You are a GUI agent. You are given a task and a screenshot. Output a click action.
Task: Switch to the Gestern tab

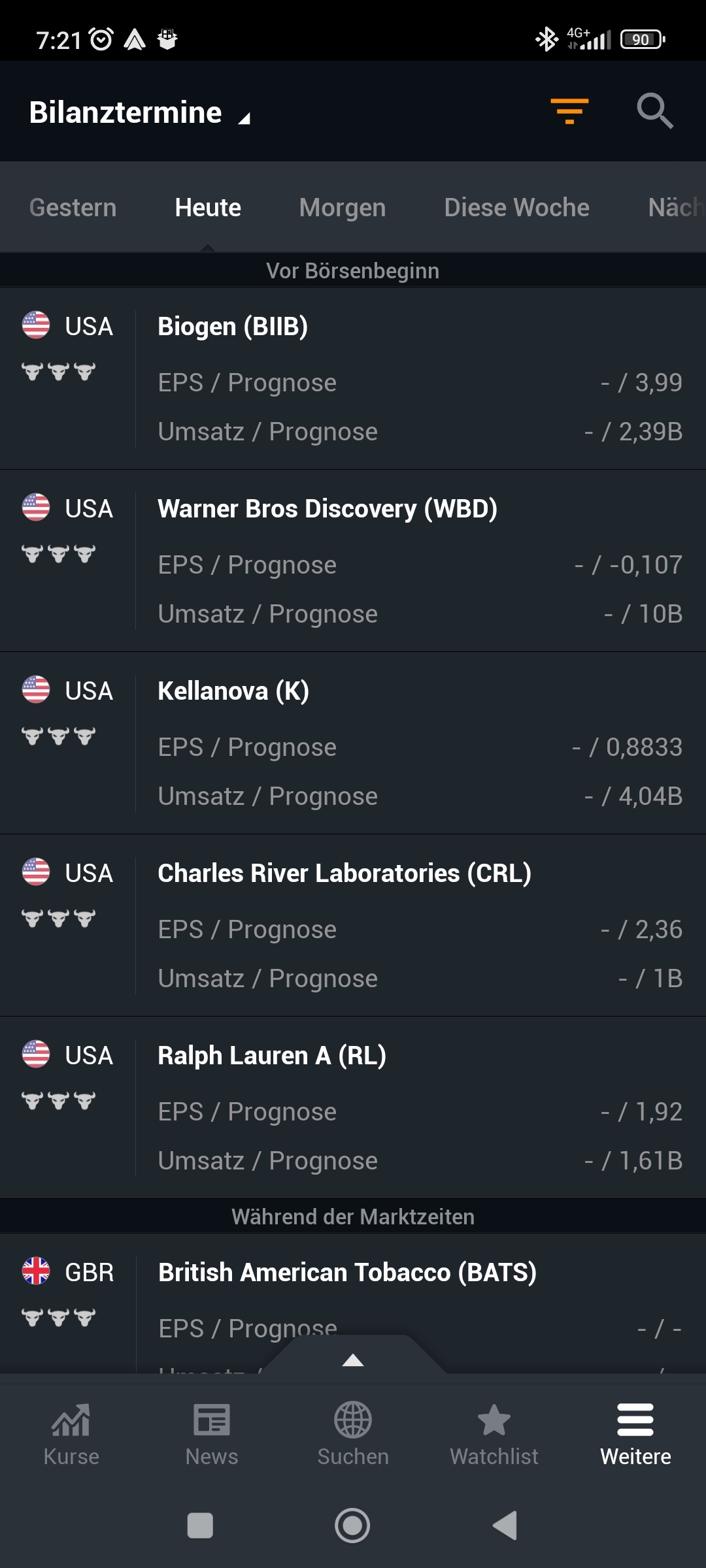tap(73, 208)
